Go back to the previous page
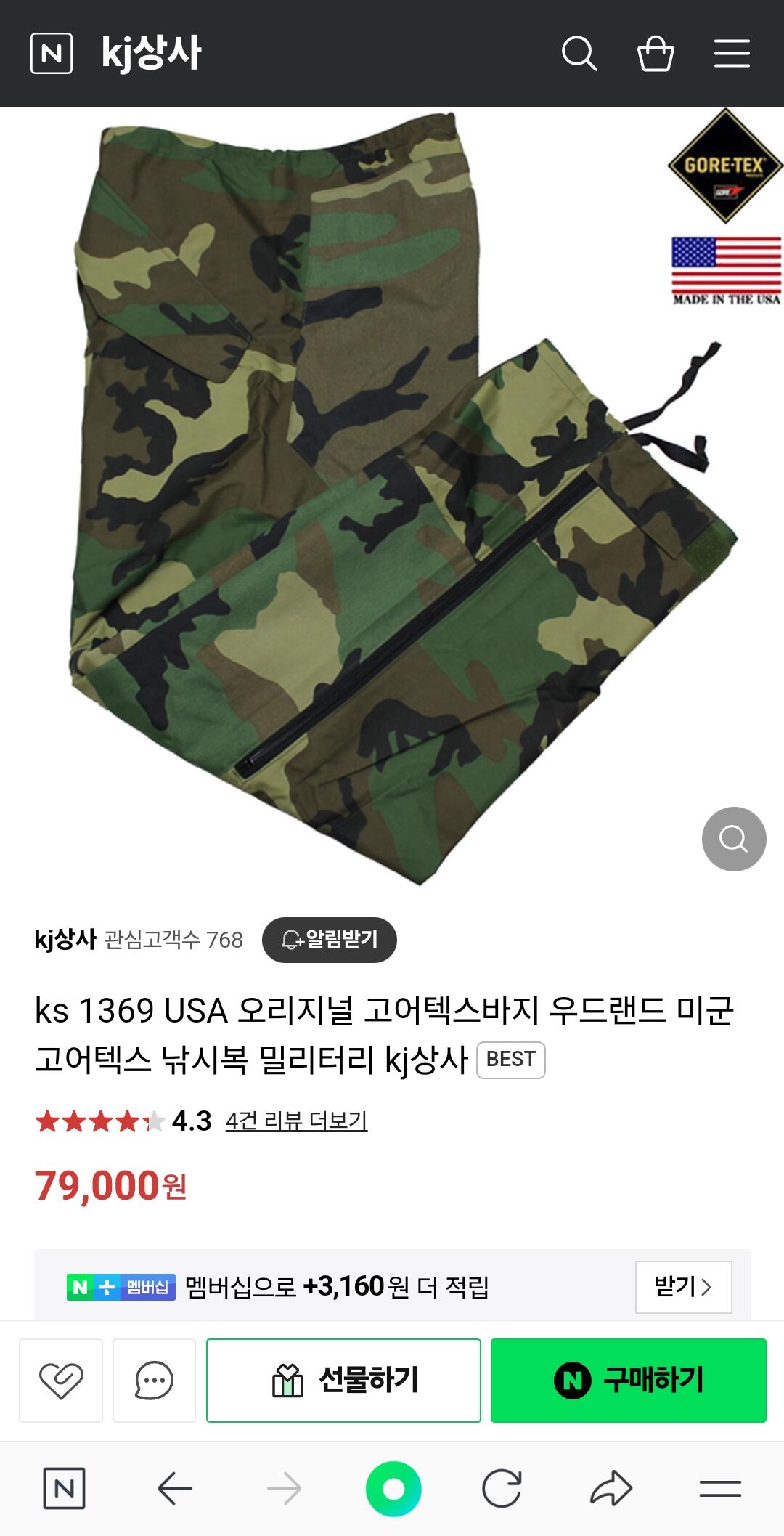The width and height of the screenshot is (784, 1536). [x=175, y=1489]
